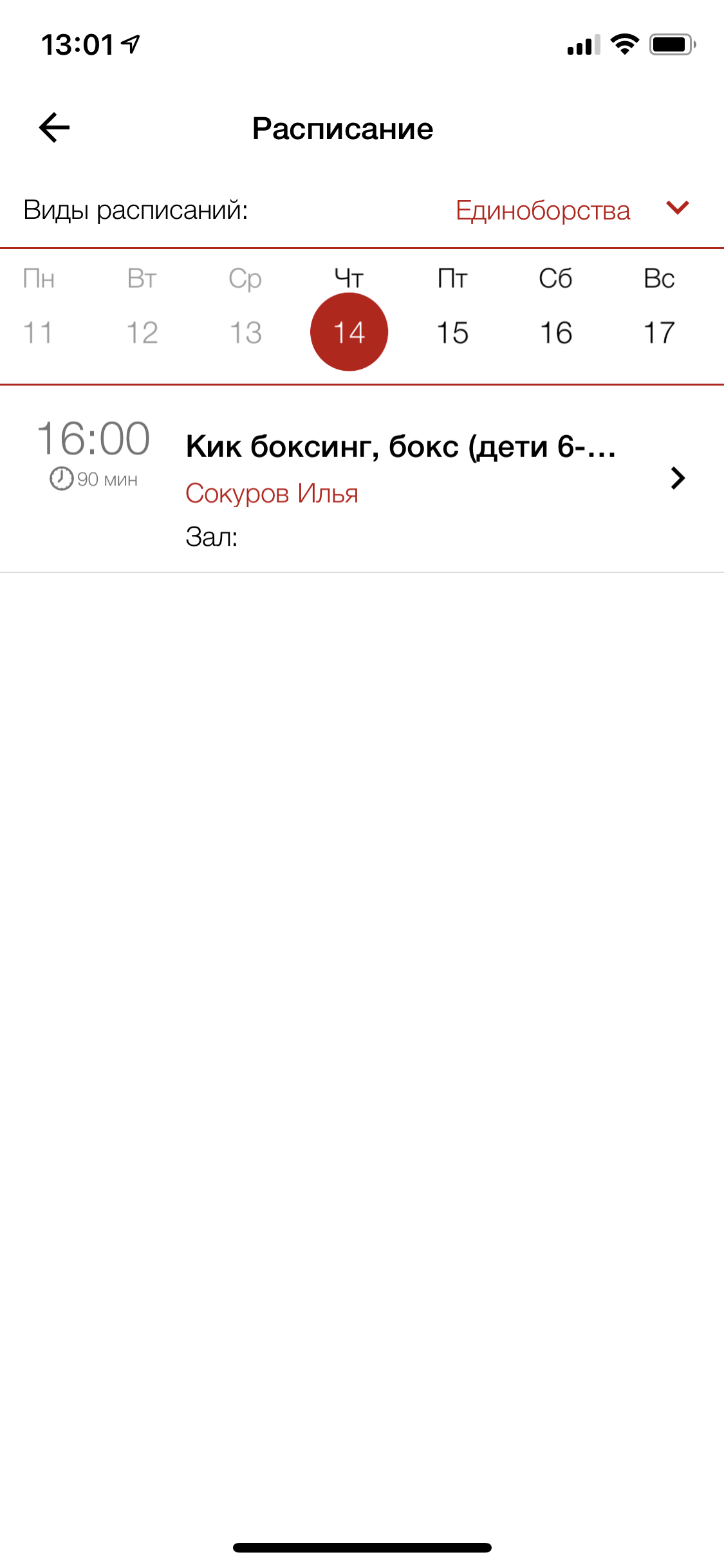
Task: Select Thursday the 14th
Action: tap(349, 332)
